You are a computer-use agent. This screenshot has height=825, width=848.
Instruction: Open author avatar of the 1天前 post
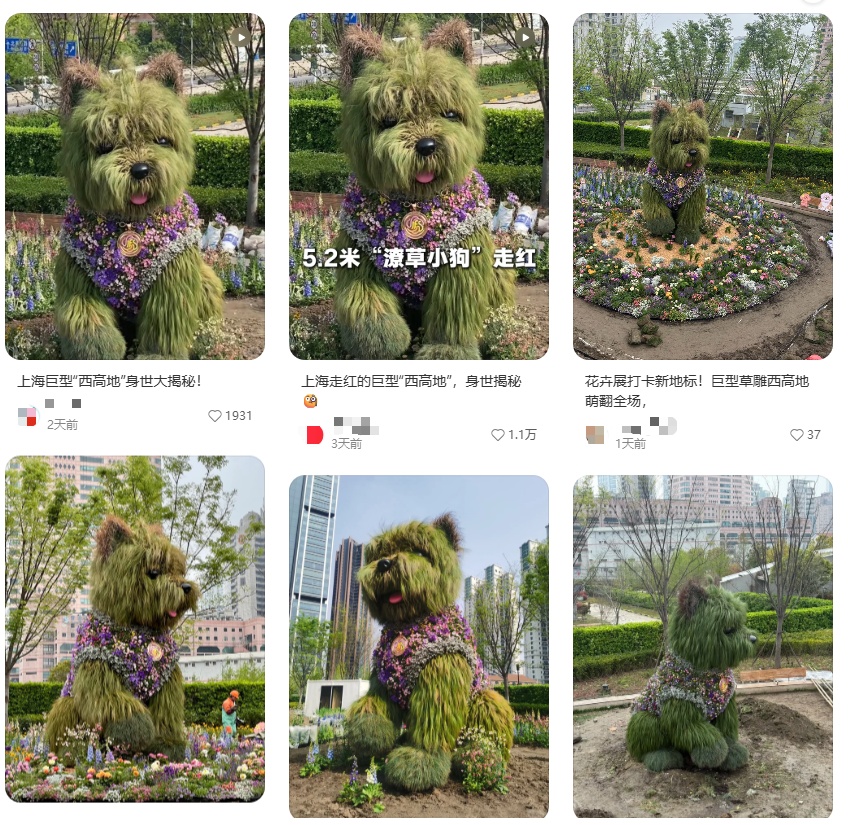pos(595,435)
